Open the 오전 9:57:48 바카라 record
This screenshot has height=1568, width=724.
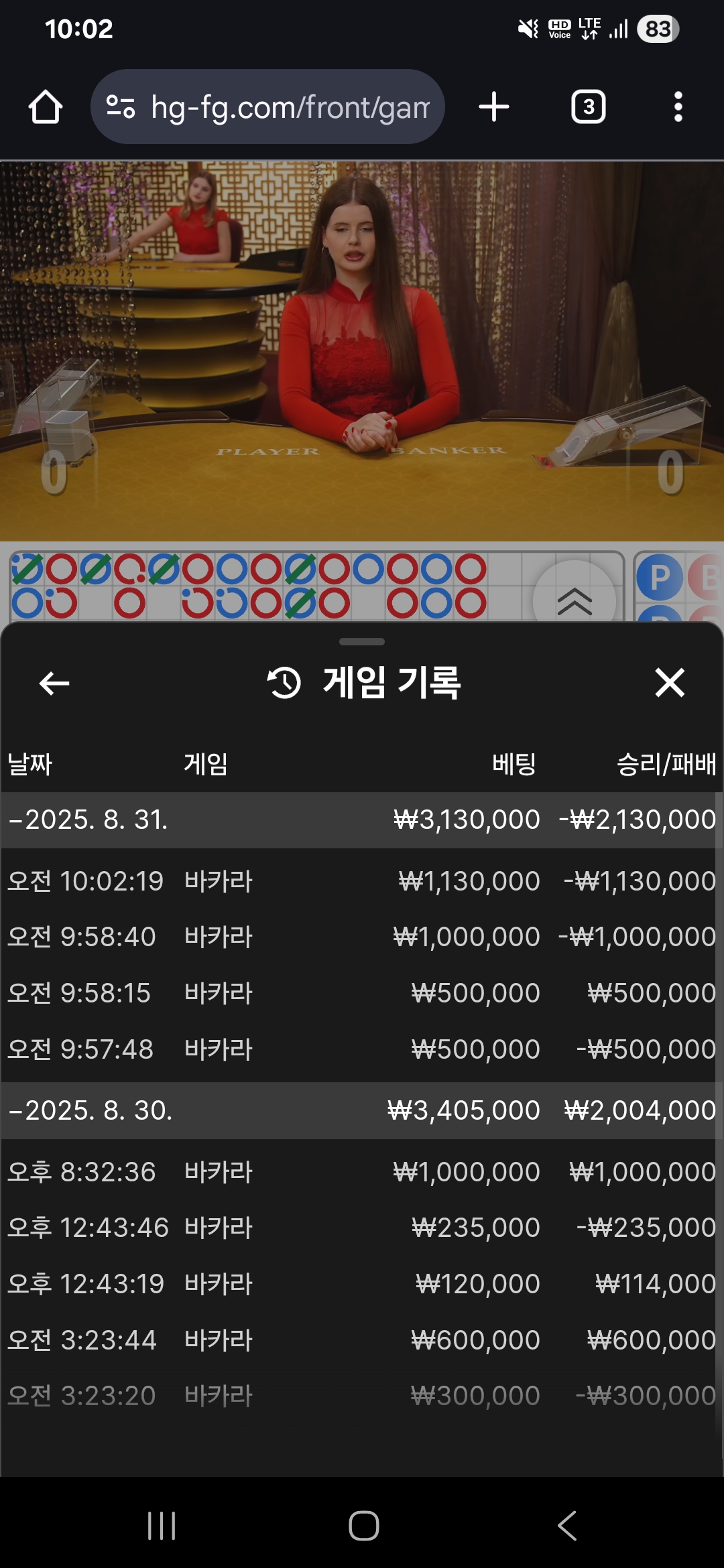coord(361,1049)
